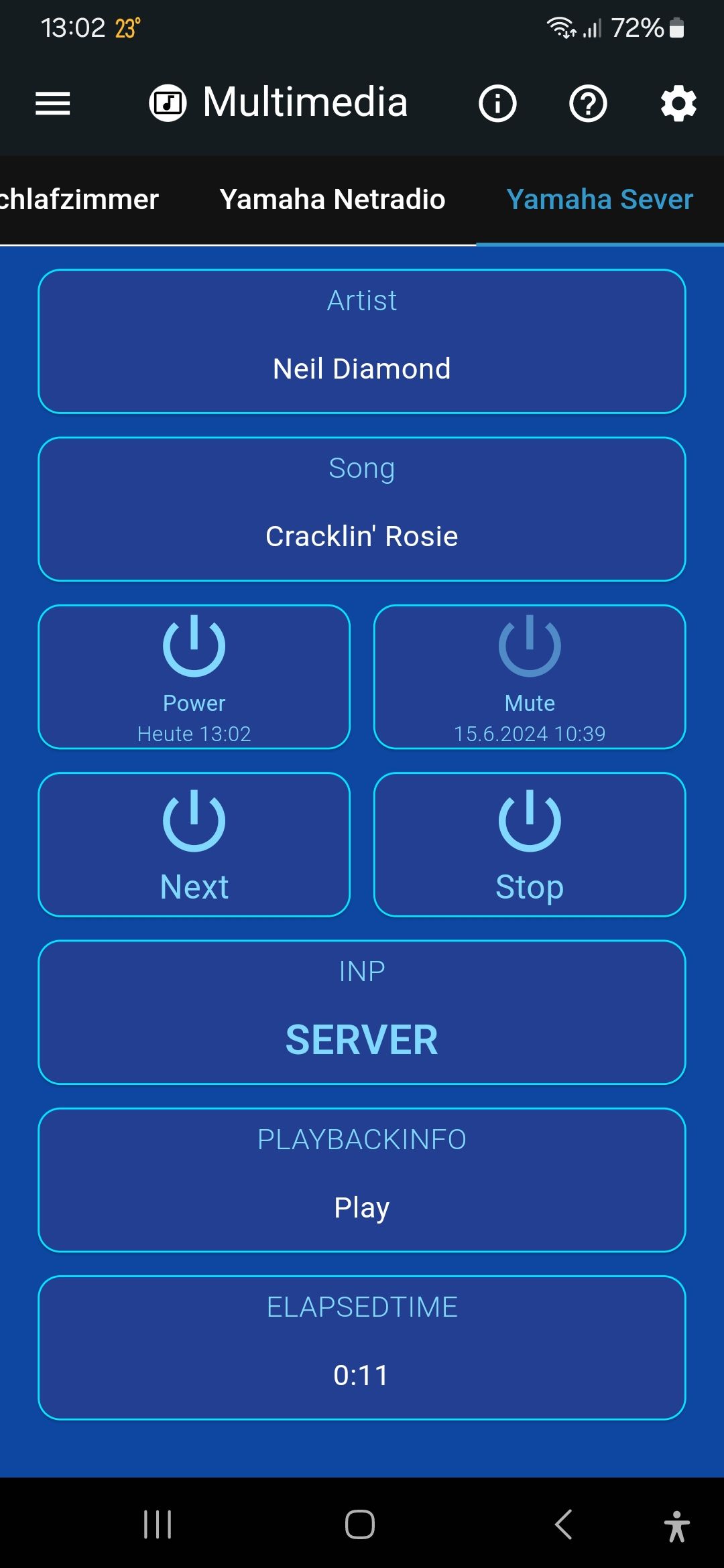Toggle the Power switch tile

click(x=194, y=676)
